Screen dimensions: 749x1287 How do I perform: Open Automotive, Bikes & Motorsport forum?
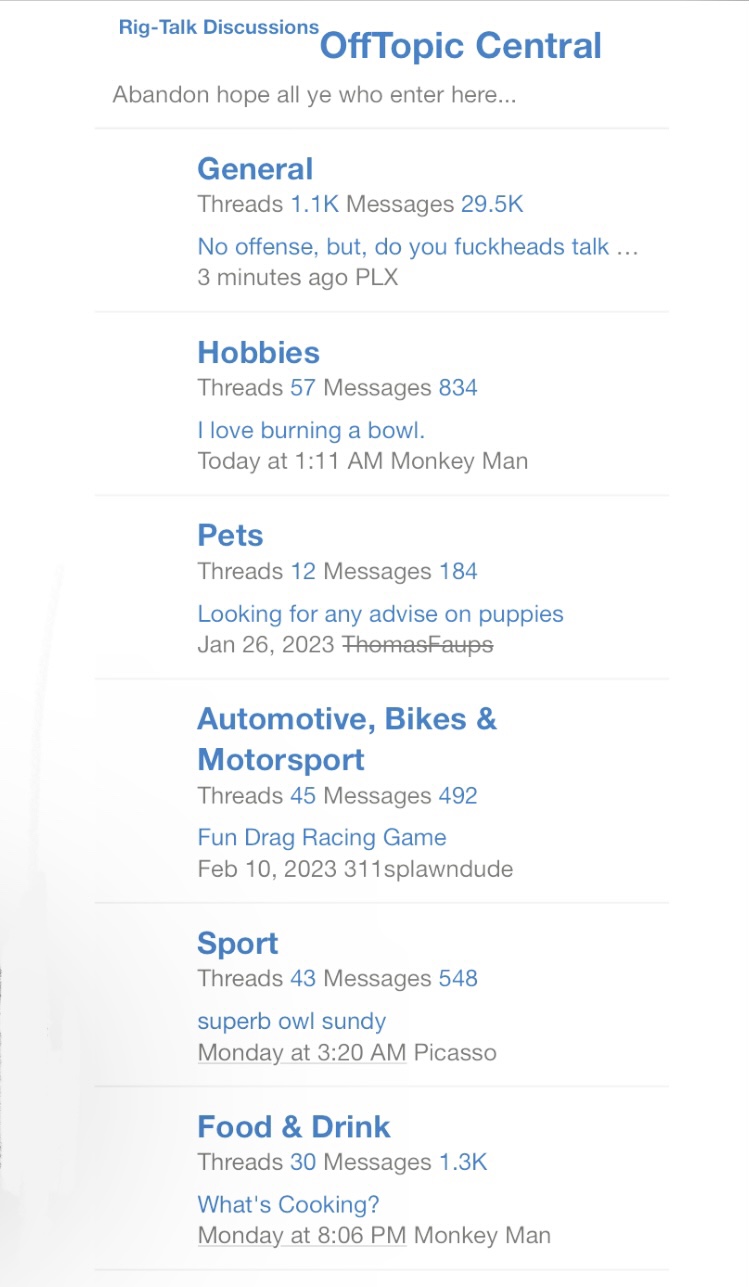[x=346, y=739]
